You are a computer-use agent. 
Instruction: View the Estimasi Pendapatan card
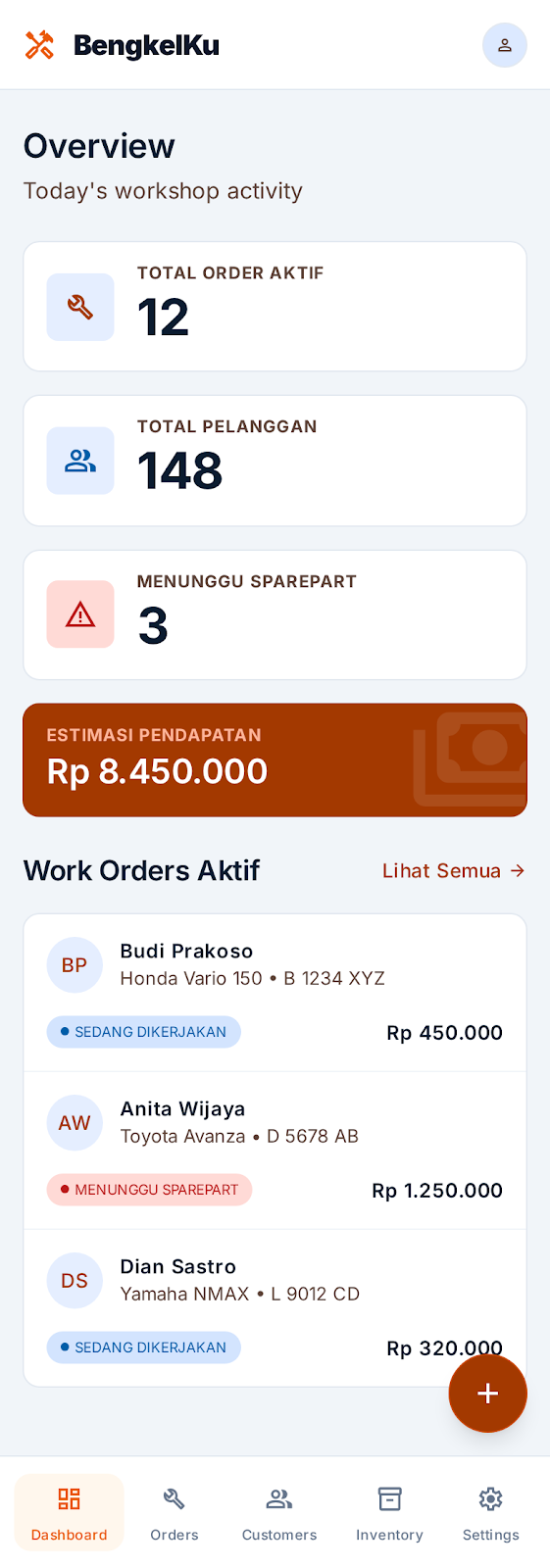pos(275,759)
